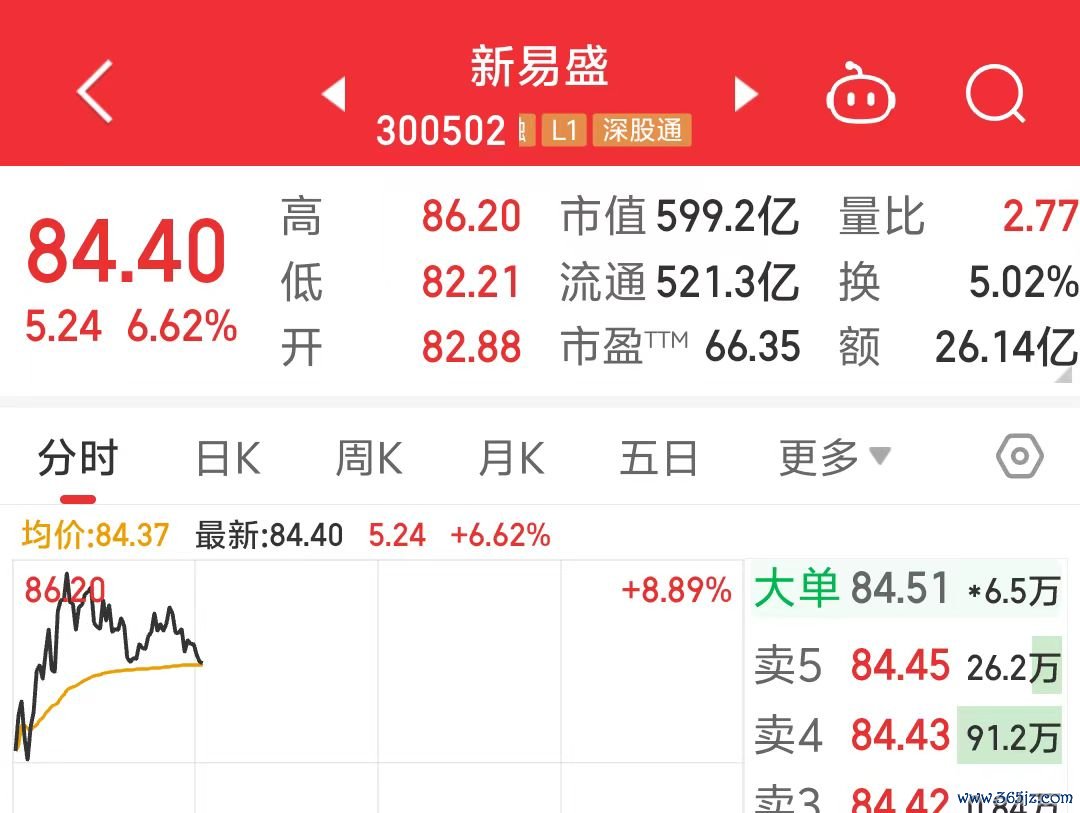The width and height of the screenshot is (1080, 813).
Task: Switch to the 月K tab
Action: 511,460
